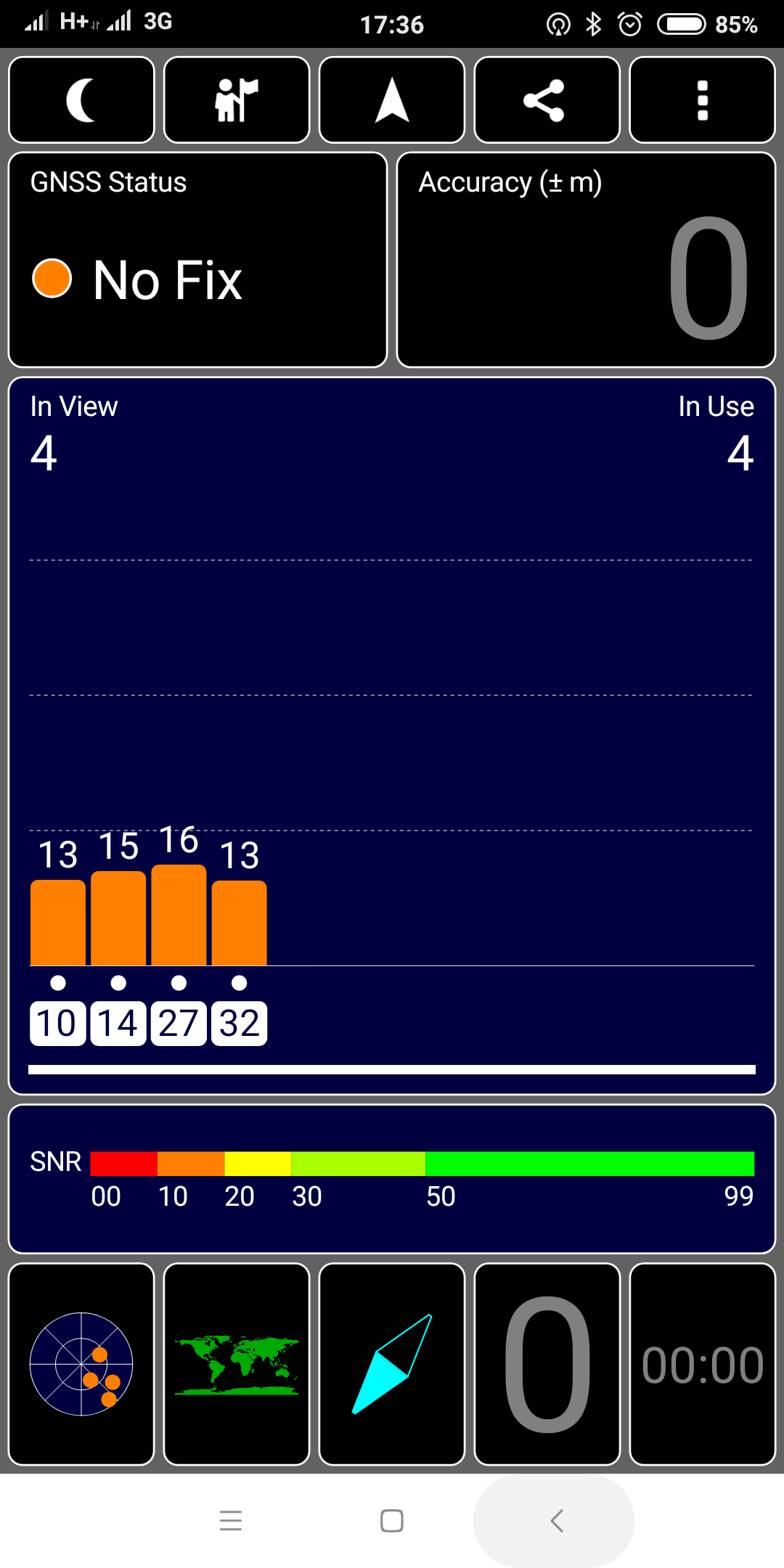Image resolution: width=784 pixels, height=1568 pixels.
Task: Tap the Accuracy (± m) panel
Action: (586, 260)
